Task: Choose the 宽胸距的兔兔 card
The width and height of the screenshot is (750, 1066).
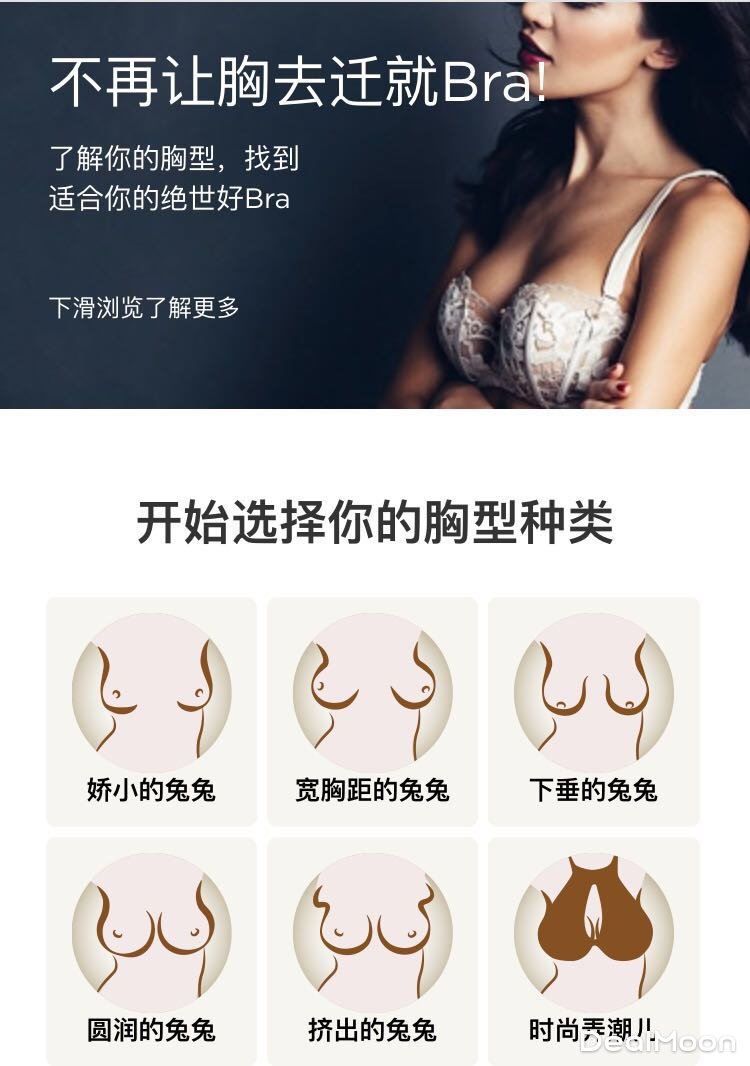Action: point(372,710)
